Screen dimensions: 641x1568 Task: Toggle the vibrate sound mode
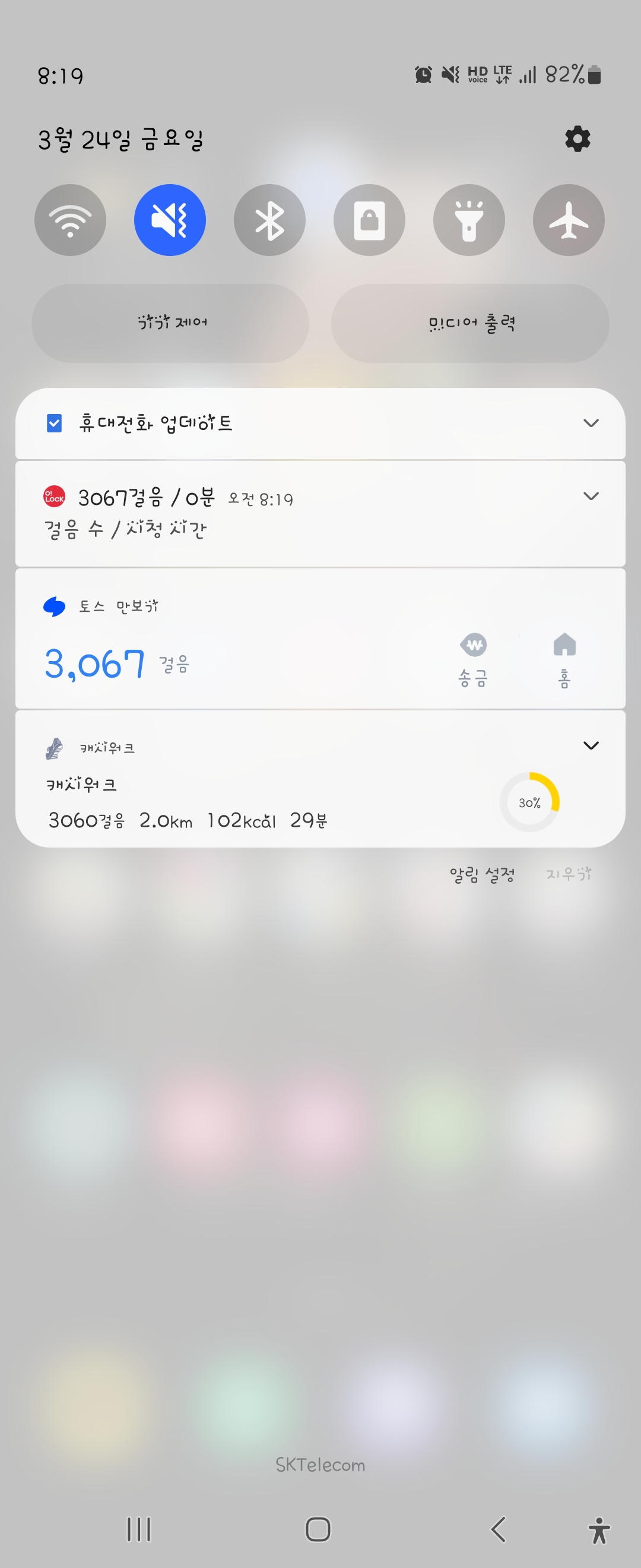(170, 220)
